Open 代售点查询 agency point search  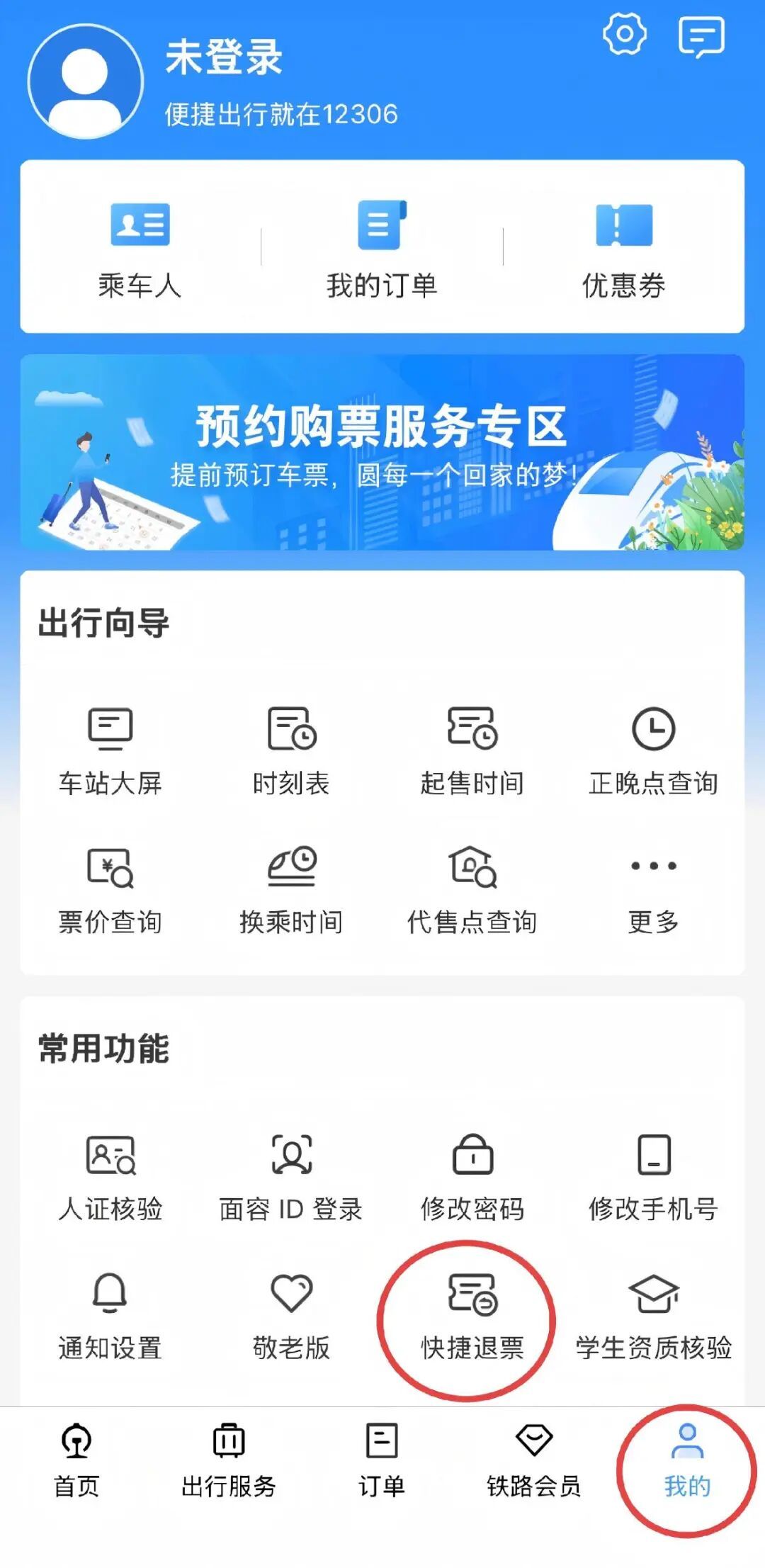[x=471, y=889]
